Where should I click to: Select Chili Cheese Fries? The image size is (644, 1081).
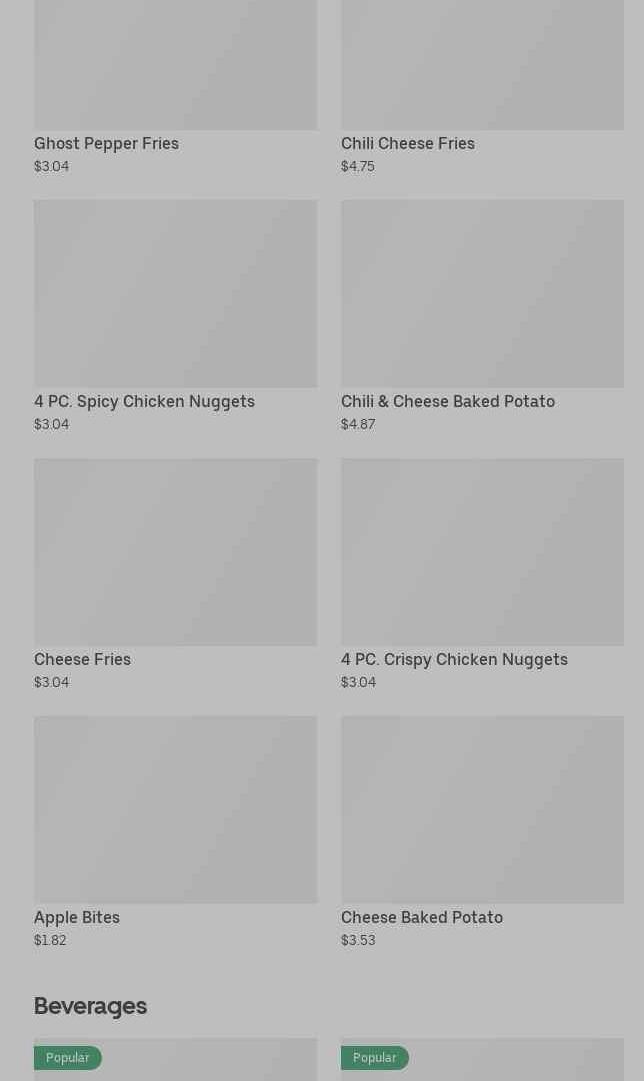482,87
